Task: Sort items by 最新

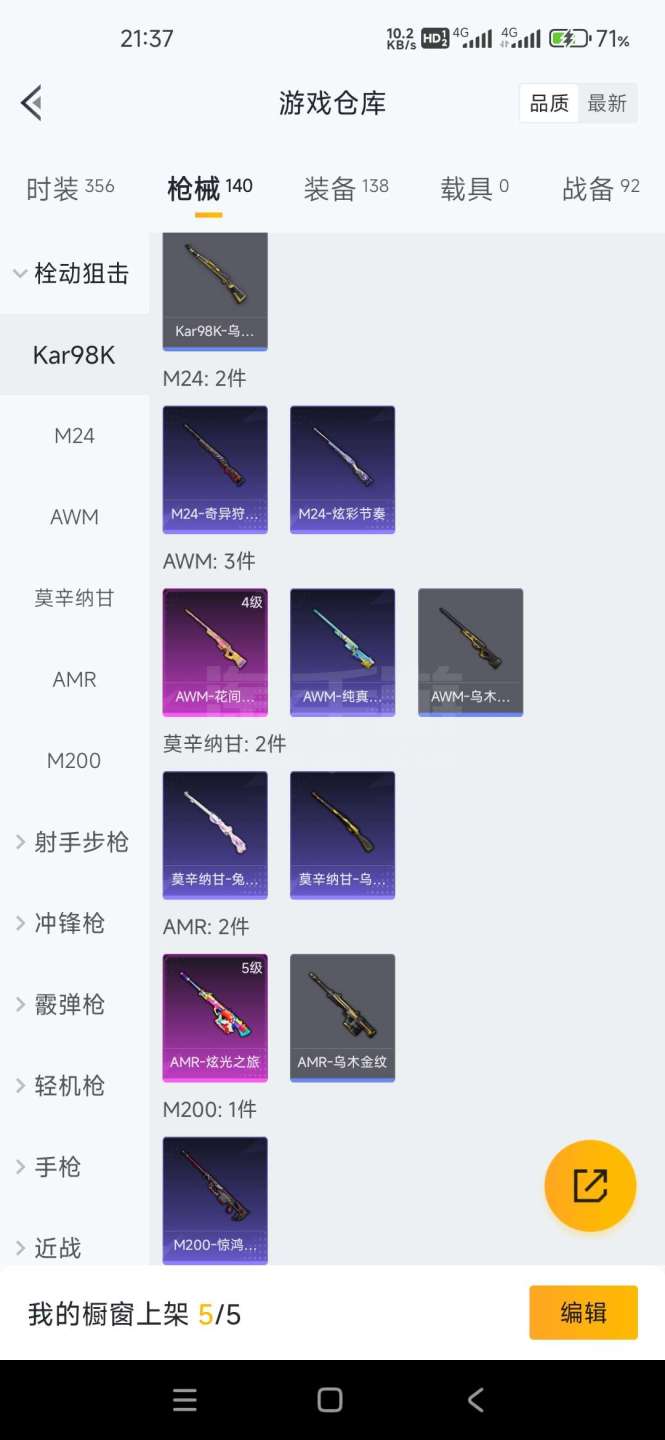Action: click(607, 103)
